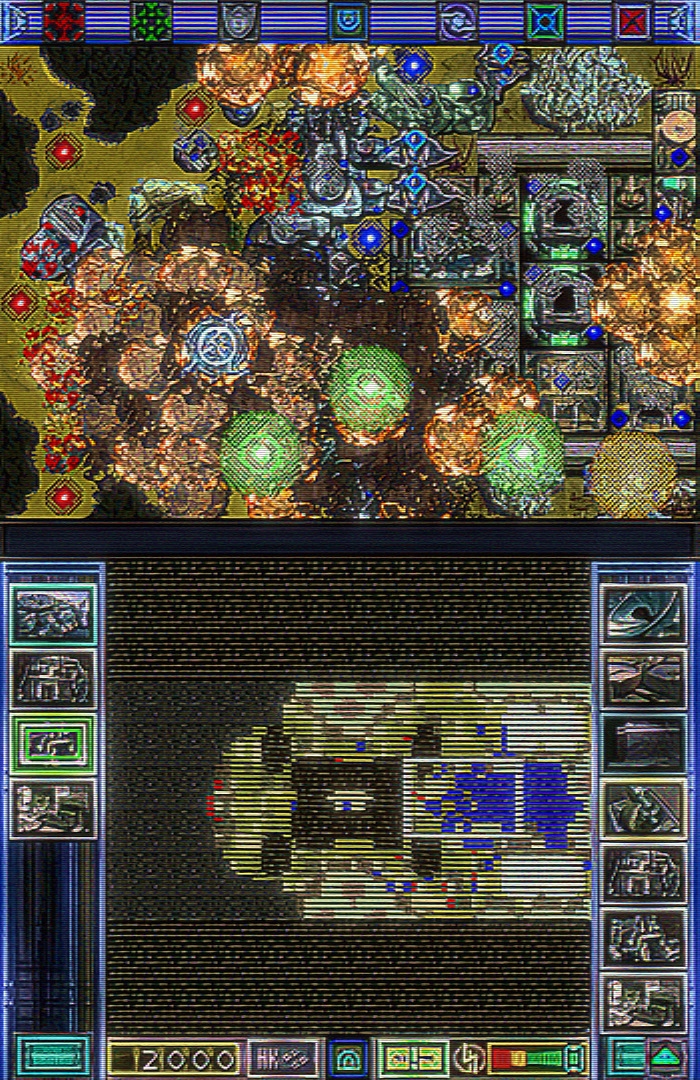Choose the fourth structure in right build panel
Screen dimensions: 700x1080
click(x=645, y=809)
